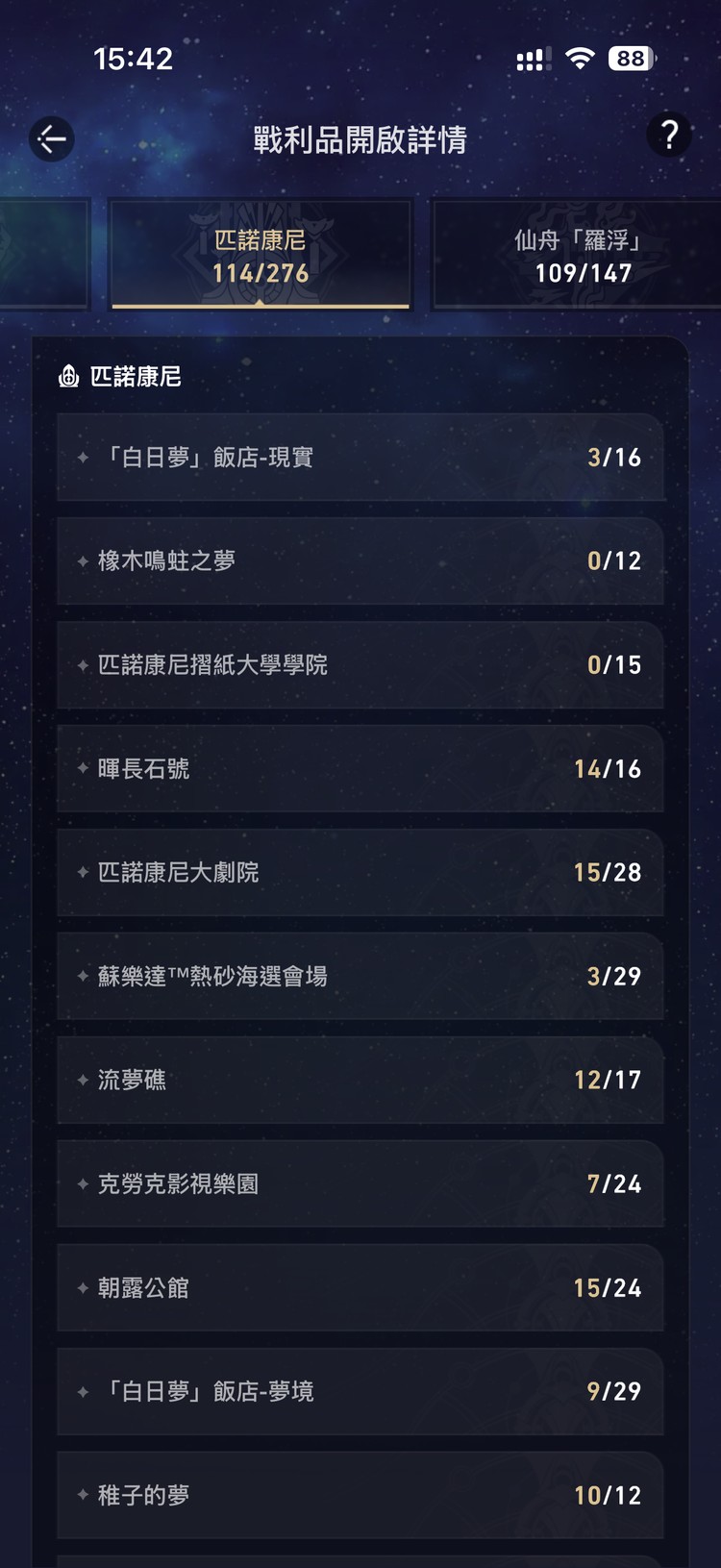Click the diamond icon before 朝露公館
Image resolution: width=721 pixels, height=1568 pixels.
click(81, 1287)
